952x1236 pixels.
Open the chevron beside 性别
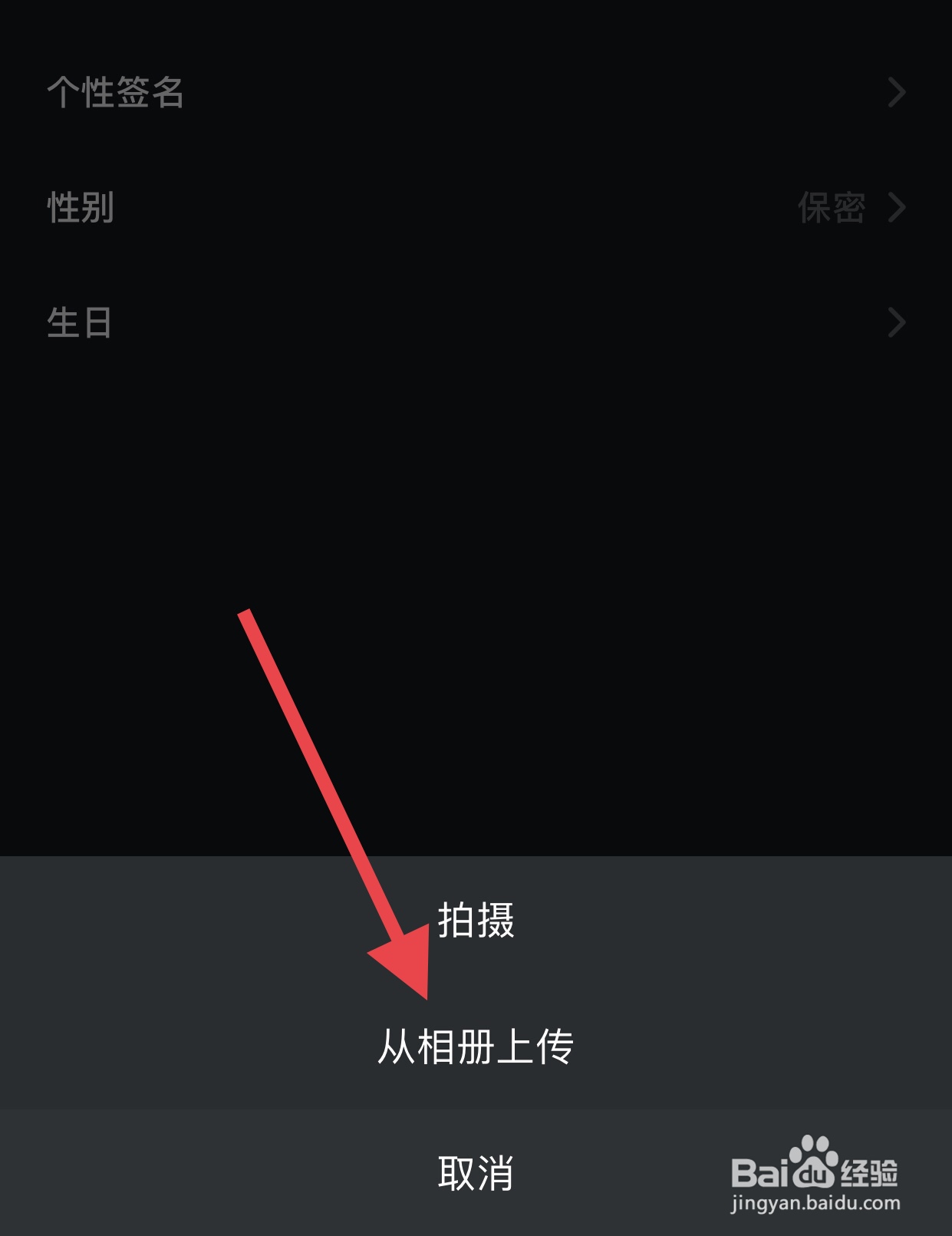[x=898, y=208]
